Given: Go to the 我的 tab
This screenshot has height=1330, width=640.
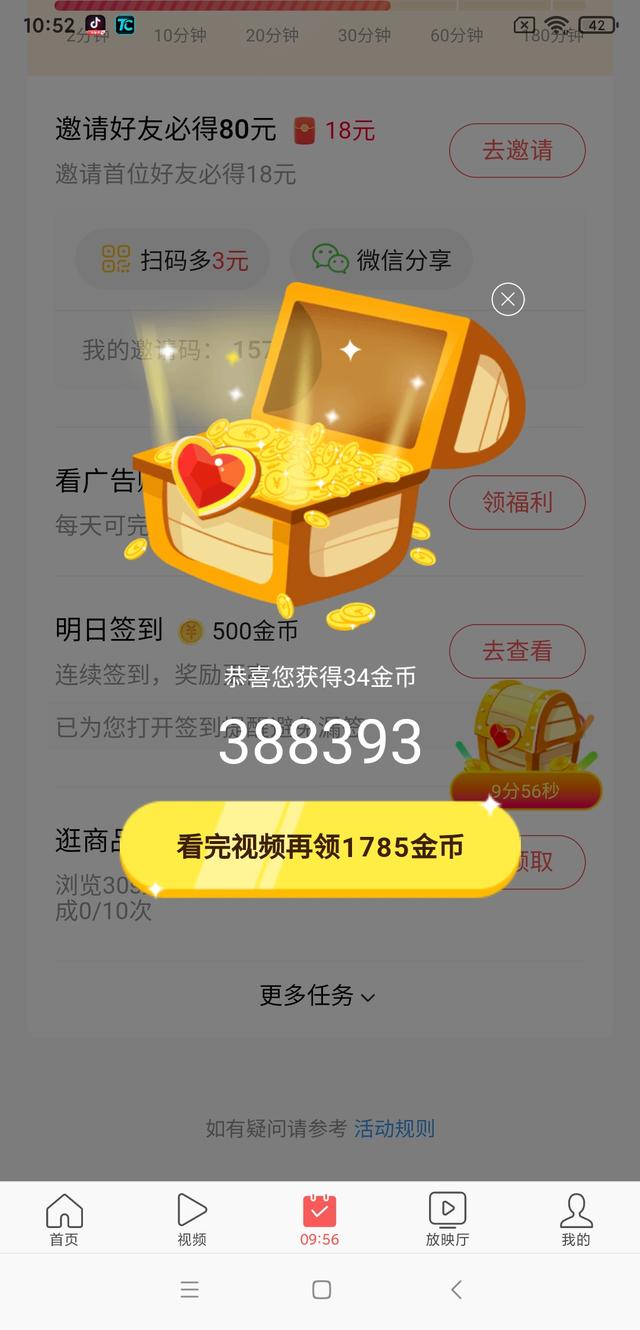Looking at the screenshot, I should point(575,1219).
